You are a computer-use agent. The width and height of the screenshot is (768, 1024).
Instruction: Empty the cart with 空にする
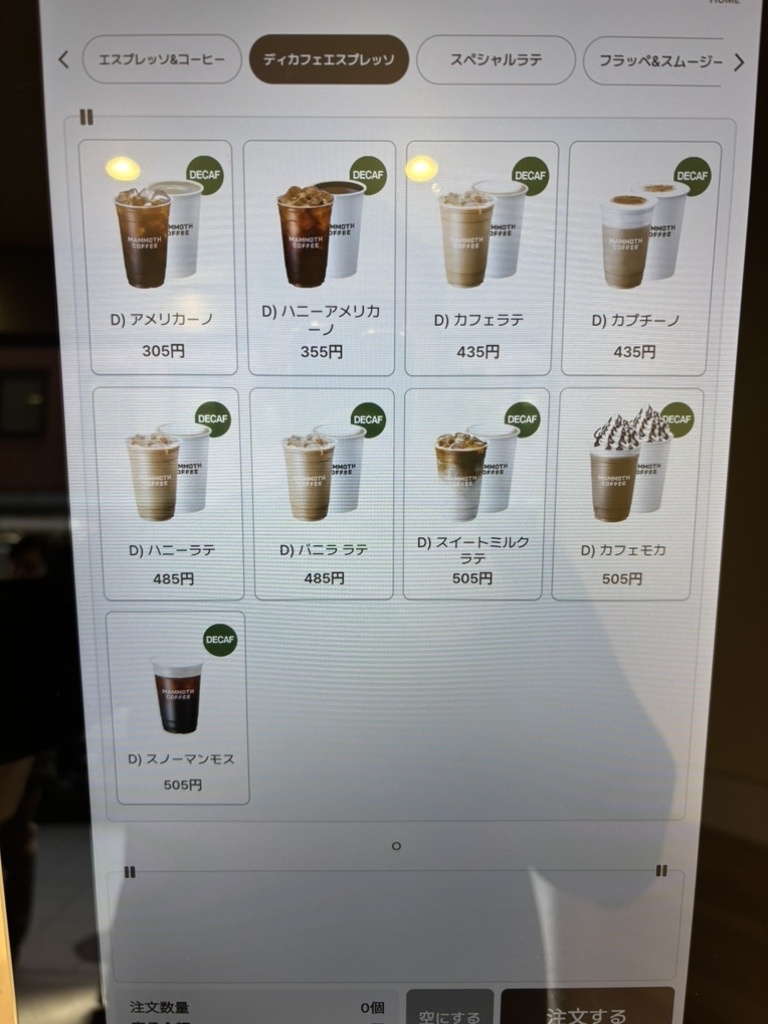point(449,1010)
